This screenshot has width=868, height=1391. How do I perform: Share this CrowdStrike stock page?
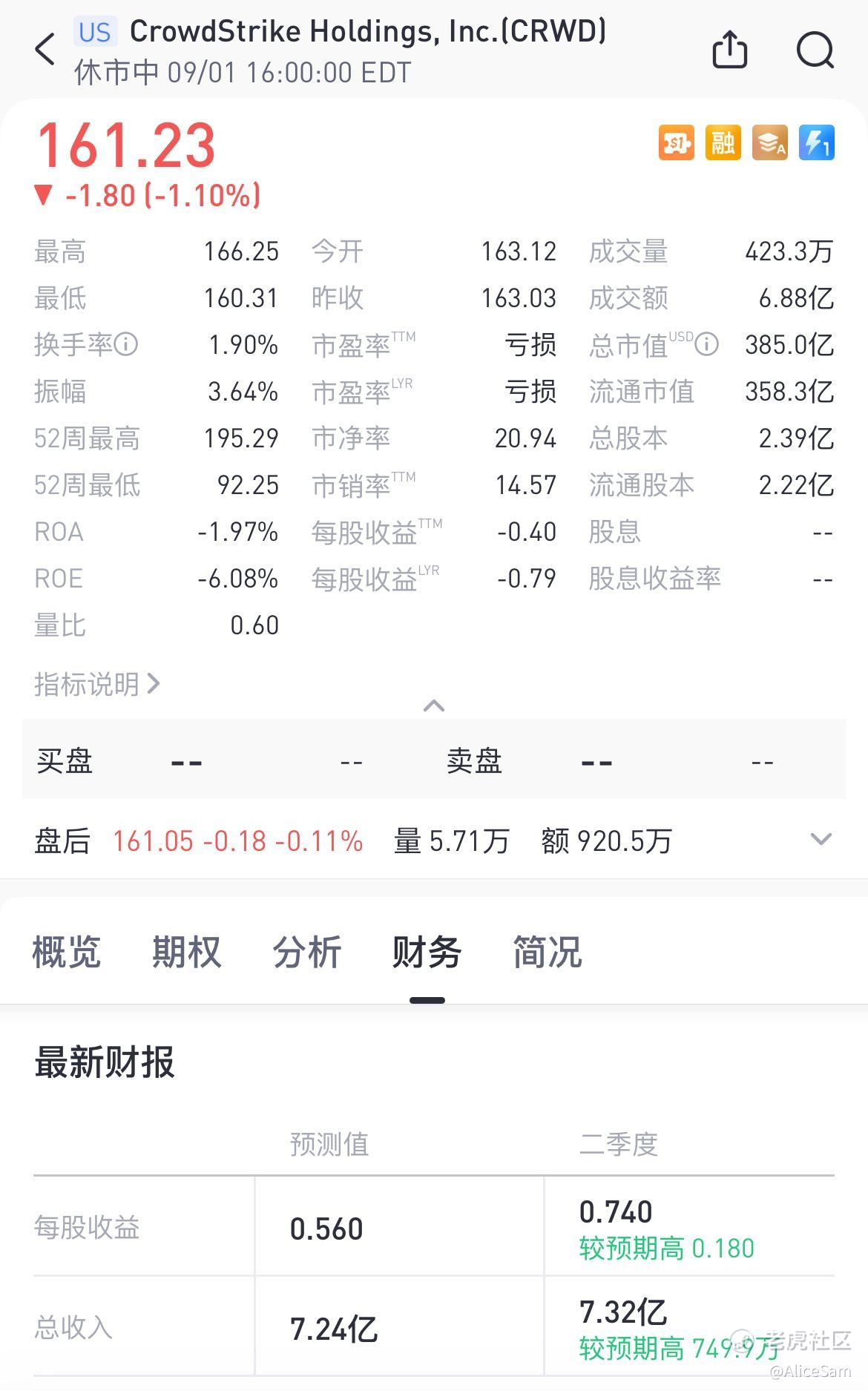pos(729,50)
